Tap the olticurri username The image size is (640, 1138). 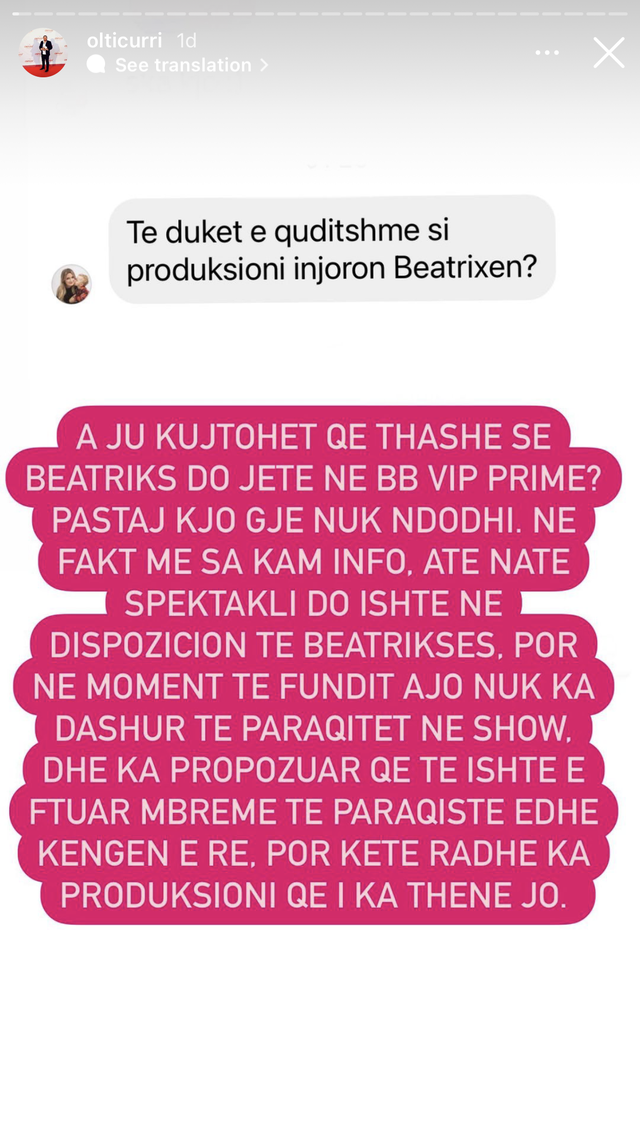pyautogui.click(x=125, y=40)
